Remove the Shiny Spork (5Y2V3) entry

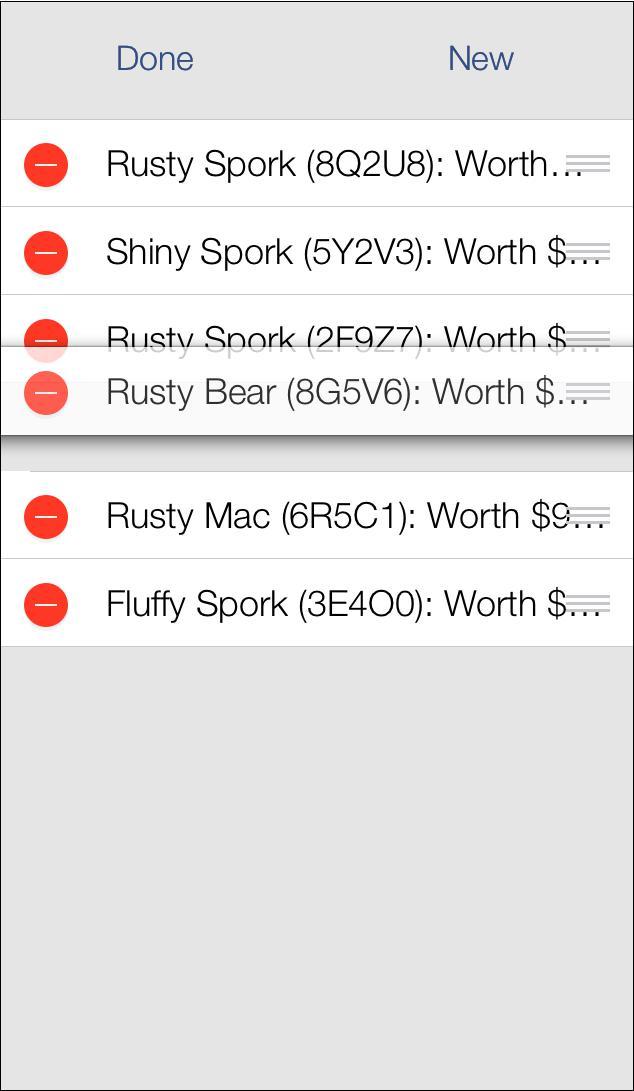pos(46,252)
